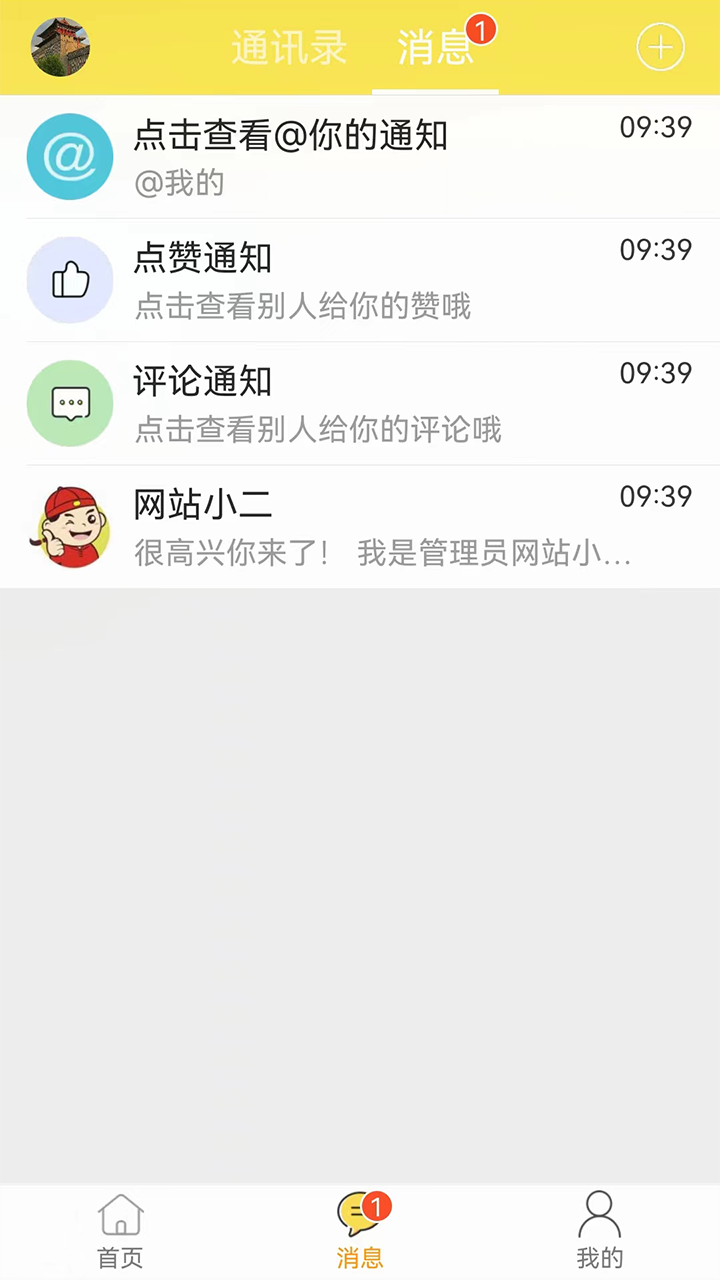Select the 我的 profile icon in bottom bar
The height and width of the screenshot is (1280, 720).
click(598, 1213)
